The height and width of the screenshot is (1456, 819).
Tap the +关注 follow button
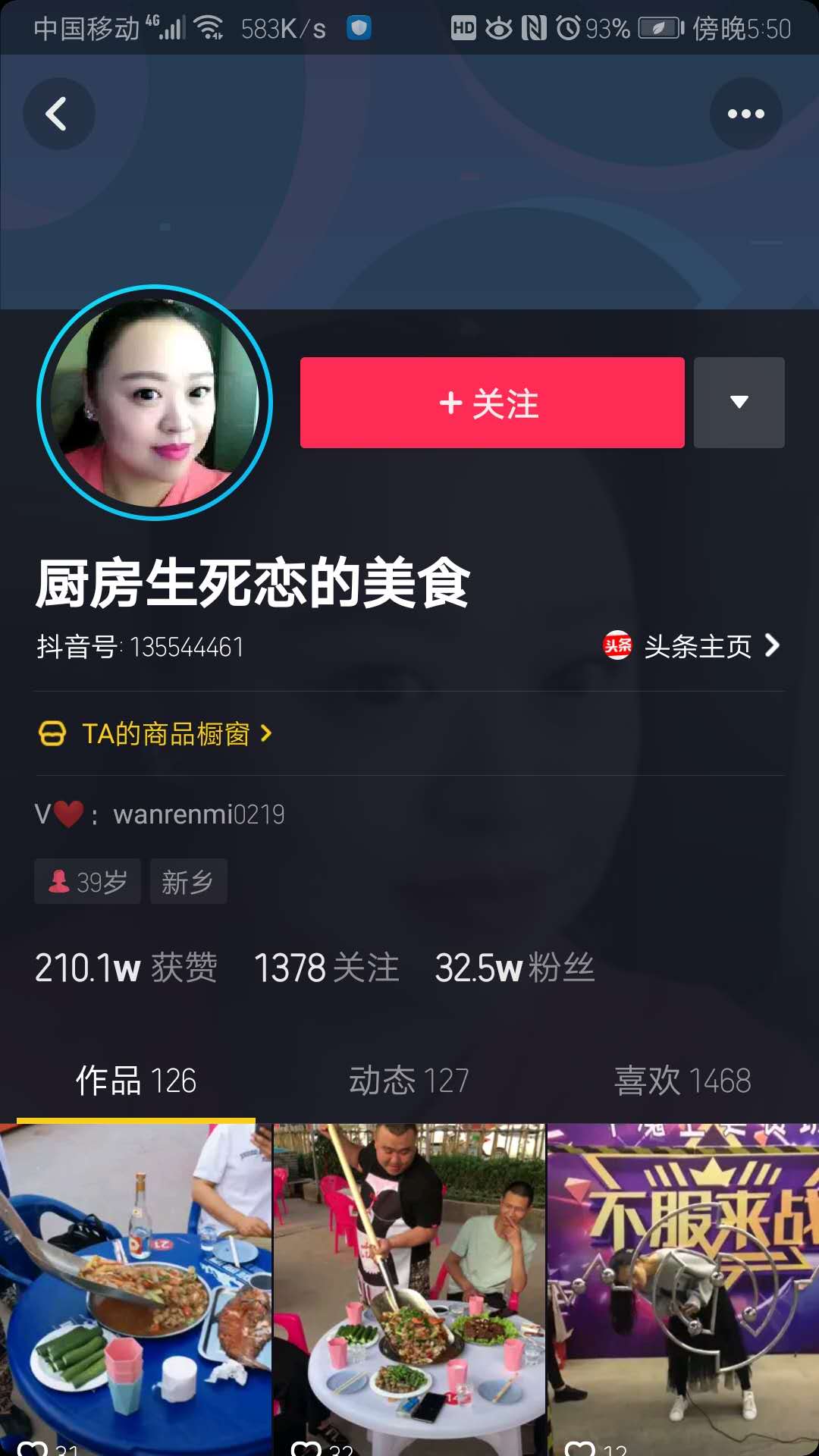pyautogui.click(x=491, y=403)
